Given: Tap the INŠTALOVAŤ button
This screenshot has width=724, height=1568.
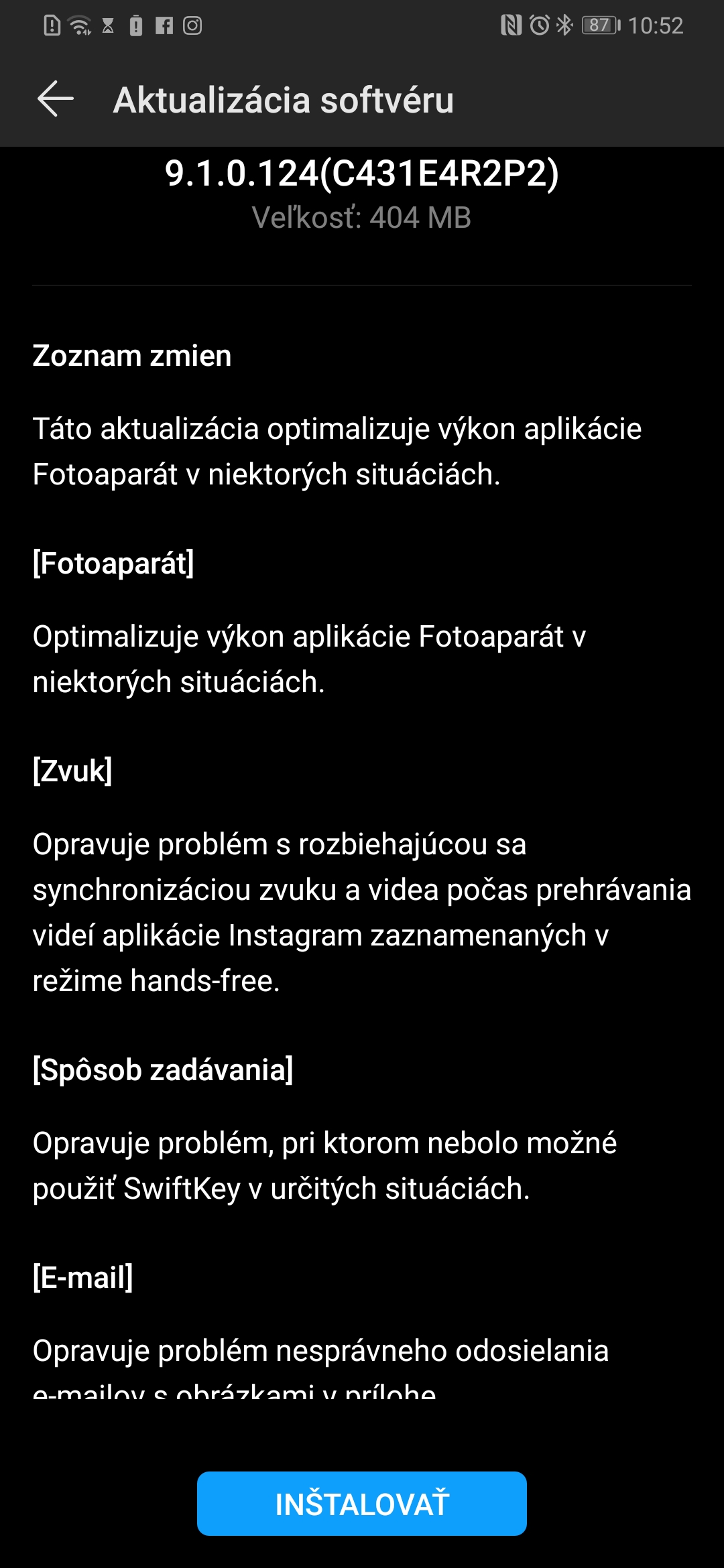Looking at the screenshot, I should click(362, 1503).
